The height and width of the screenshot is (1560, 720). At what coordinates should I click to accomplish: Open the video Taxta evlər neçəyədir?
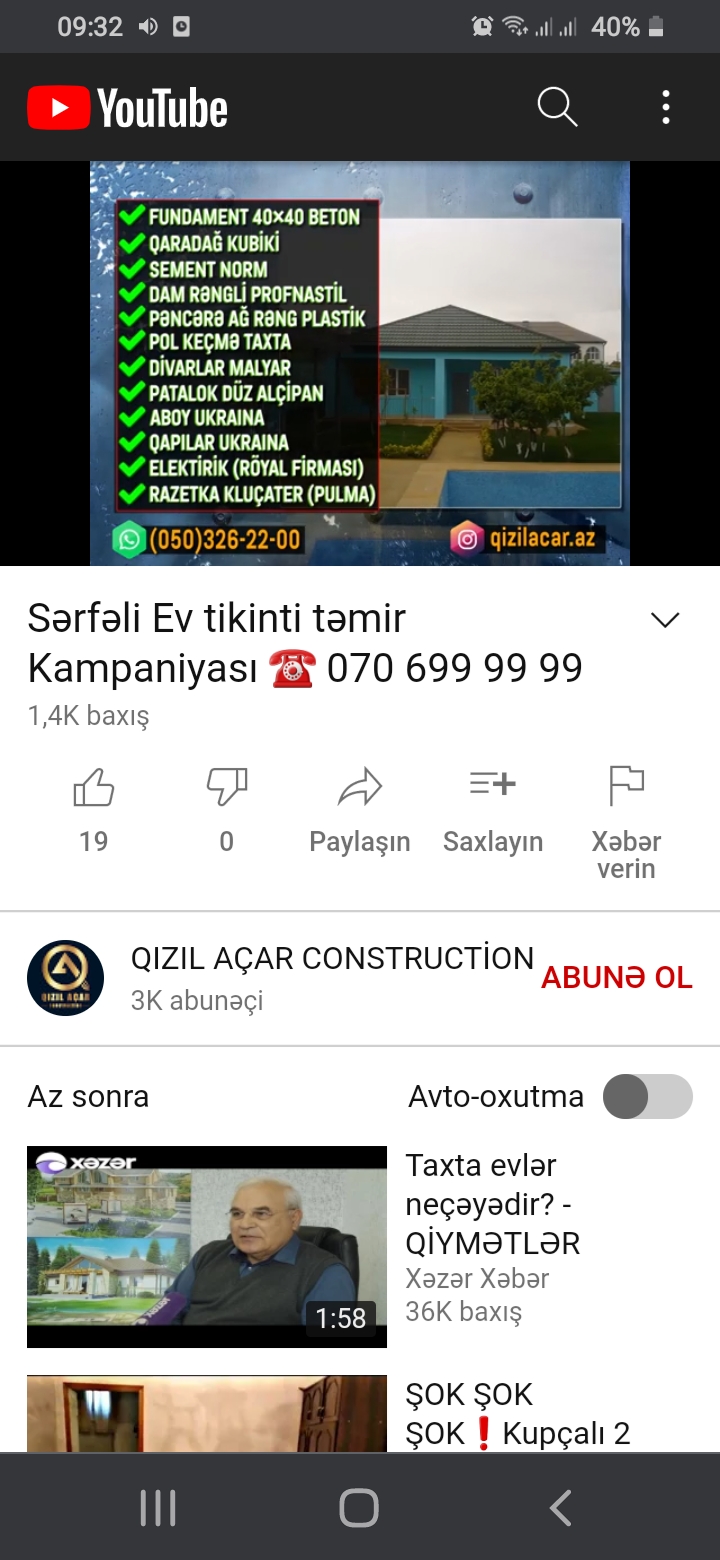[360, 1246]
